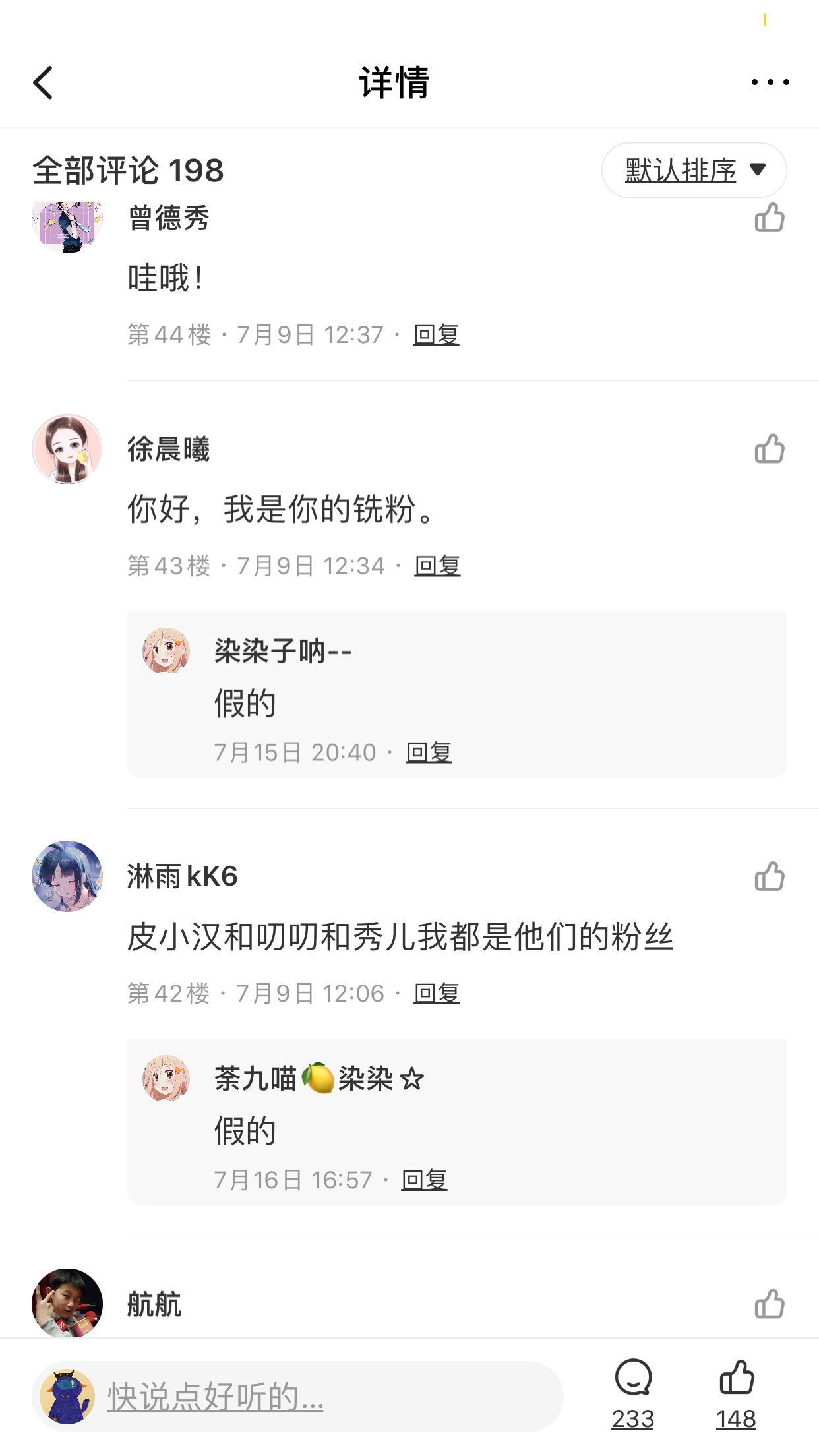Screen dimensions: 819x1456
Task: Open the 默认排序 sort dropdown
Action: [694, 170]
